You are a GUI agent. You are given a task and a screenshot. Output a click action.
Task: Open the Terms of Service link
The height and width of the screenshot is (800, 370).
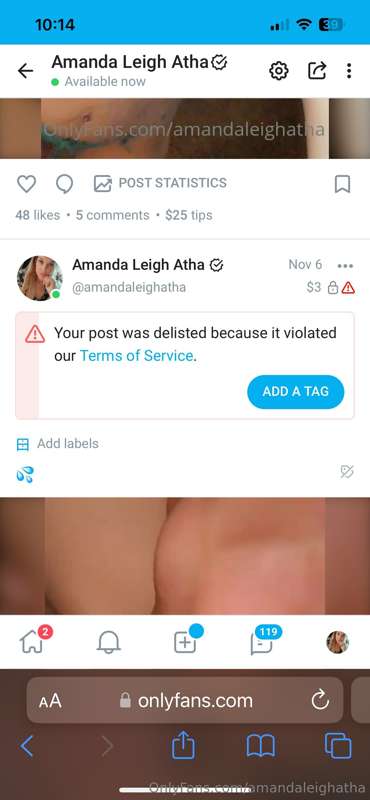tap(136, 356)
